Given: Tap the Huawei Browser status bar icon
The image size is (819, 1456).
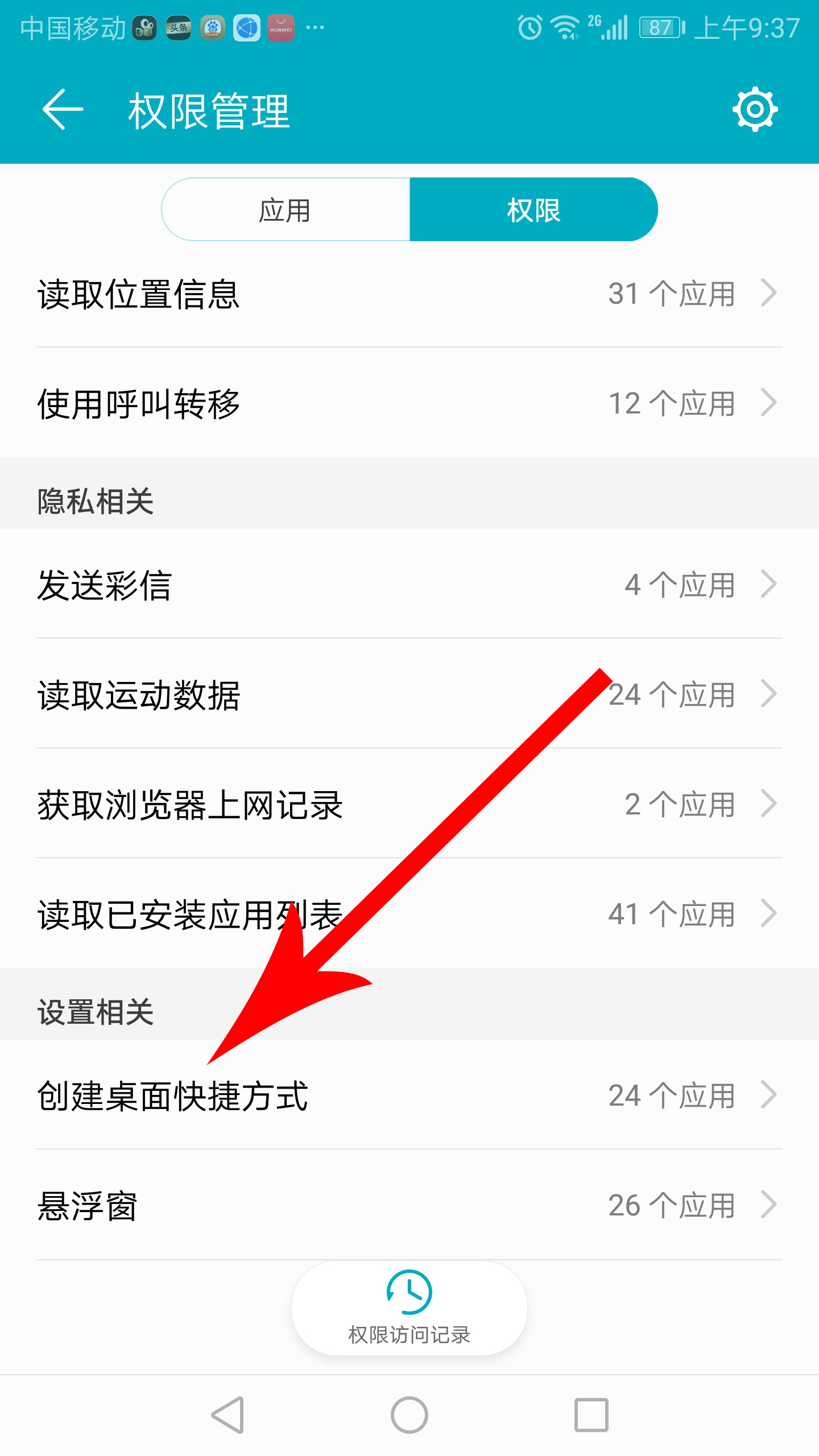Looking at the screenshot, I should tap(247, 26).
